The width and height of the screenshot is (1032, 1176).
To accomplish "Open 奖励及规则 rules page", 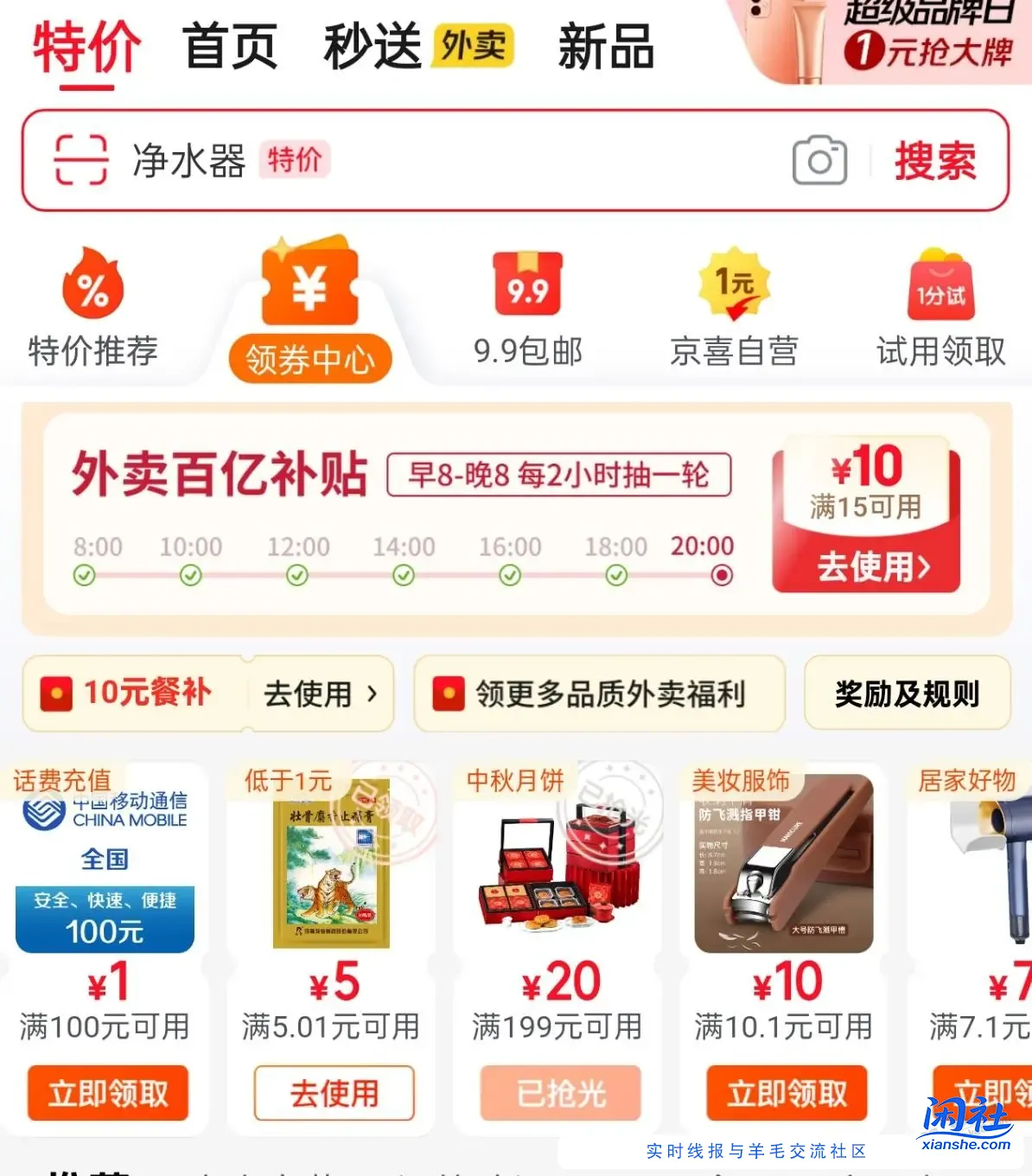I will click(x=908, y=693).
